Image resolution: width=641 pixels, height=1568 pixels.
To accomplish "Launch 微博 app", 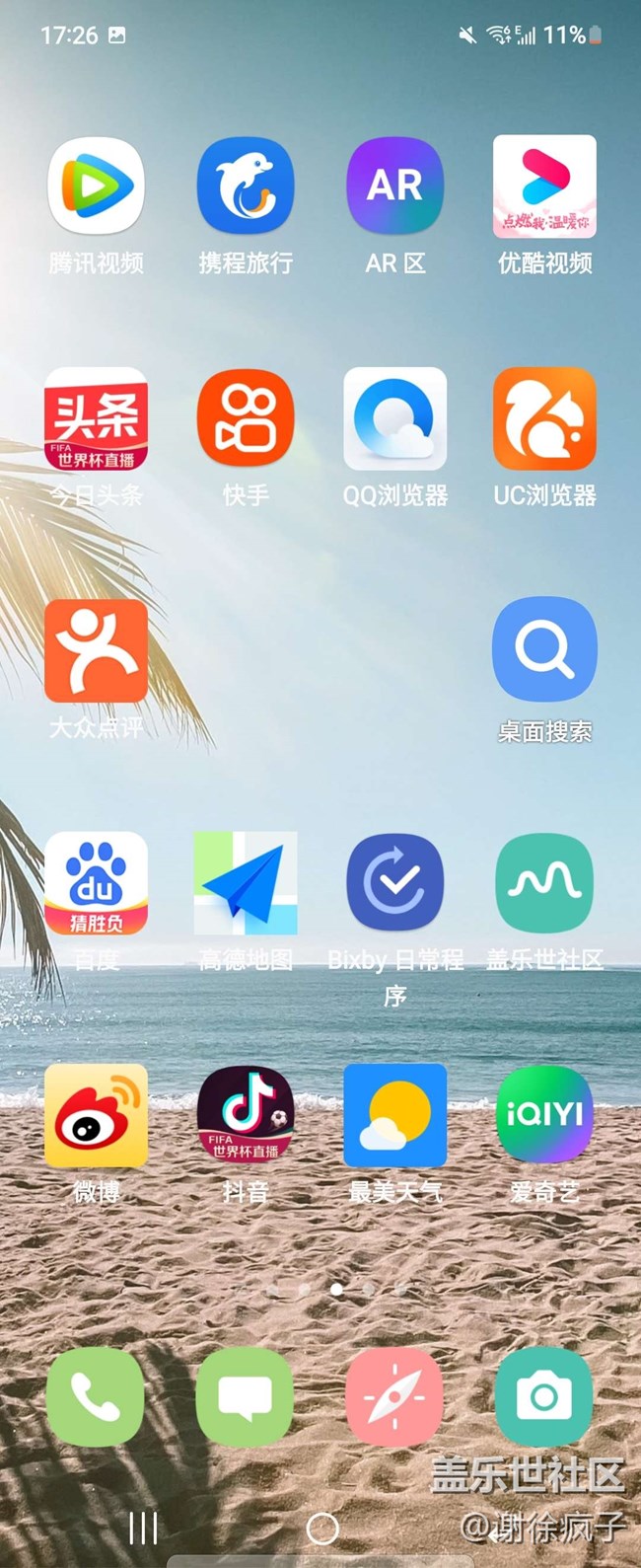I will [x=96, y=1115].
